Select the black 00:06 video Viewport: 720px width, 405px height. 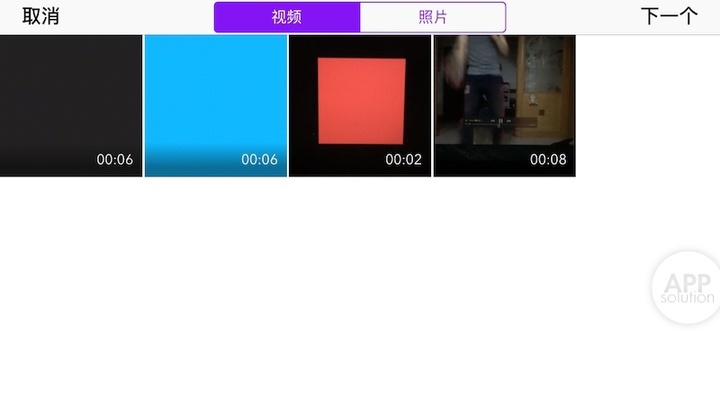(x=71, y=105)
